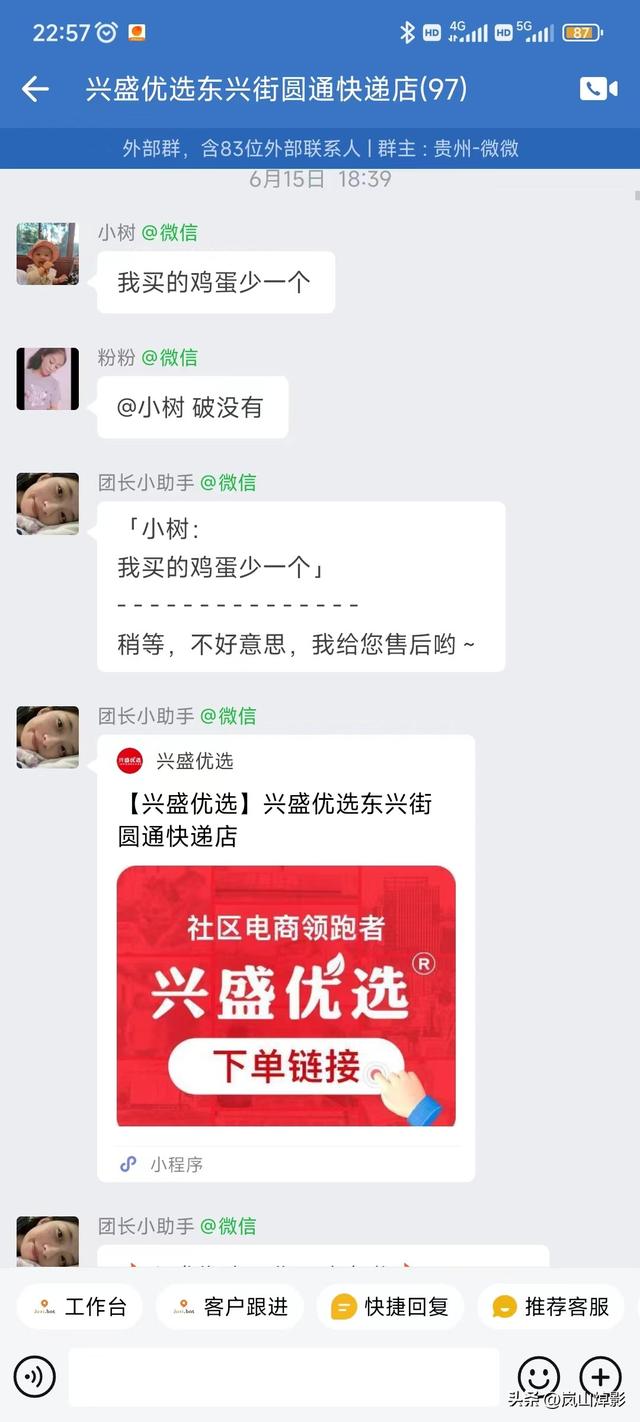Open the emoji picker
640x1422 pixels.
point(538,1377)
